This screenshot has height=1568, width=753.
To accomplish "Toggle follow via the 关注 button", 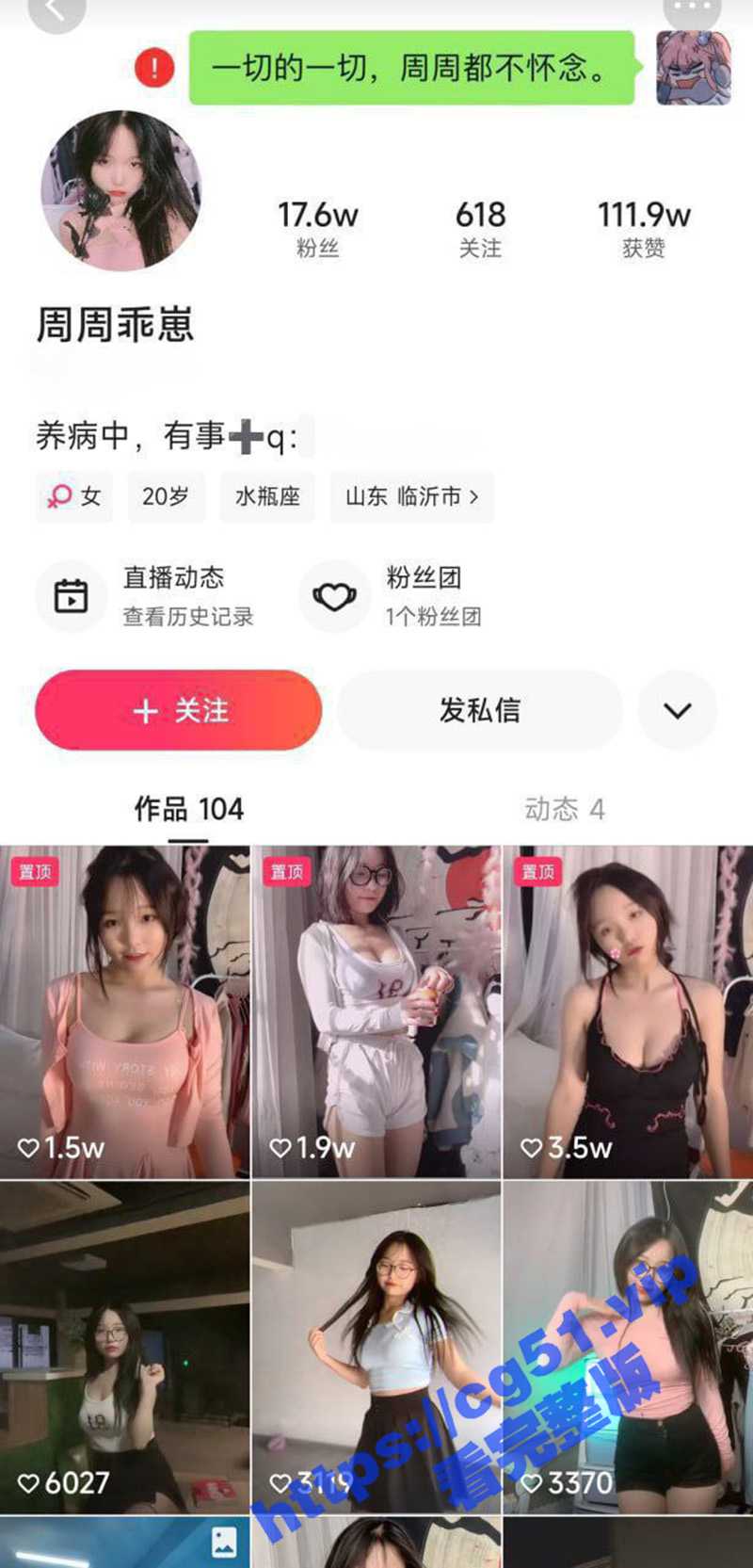I will (177, 712).
